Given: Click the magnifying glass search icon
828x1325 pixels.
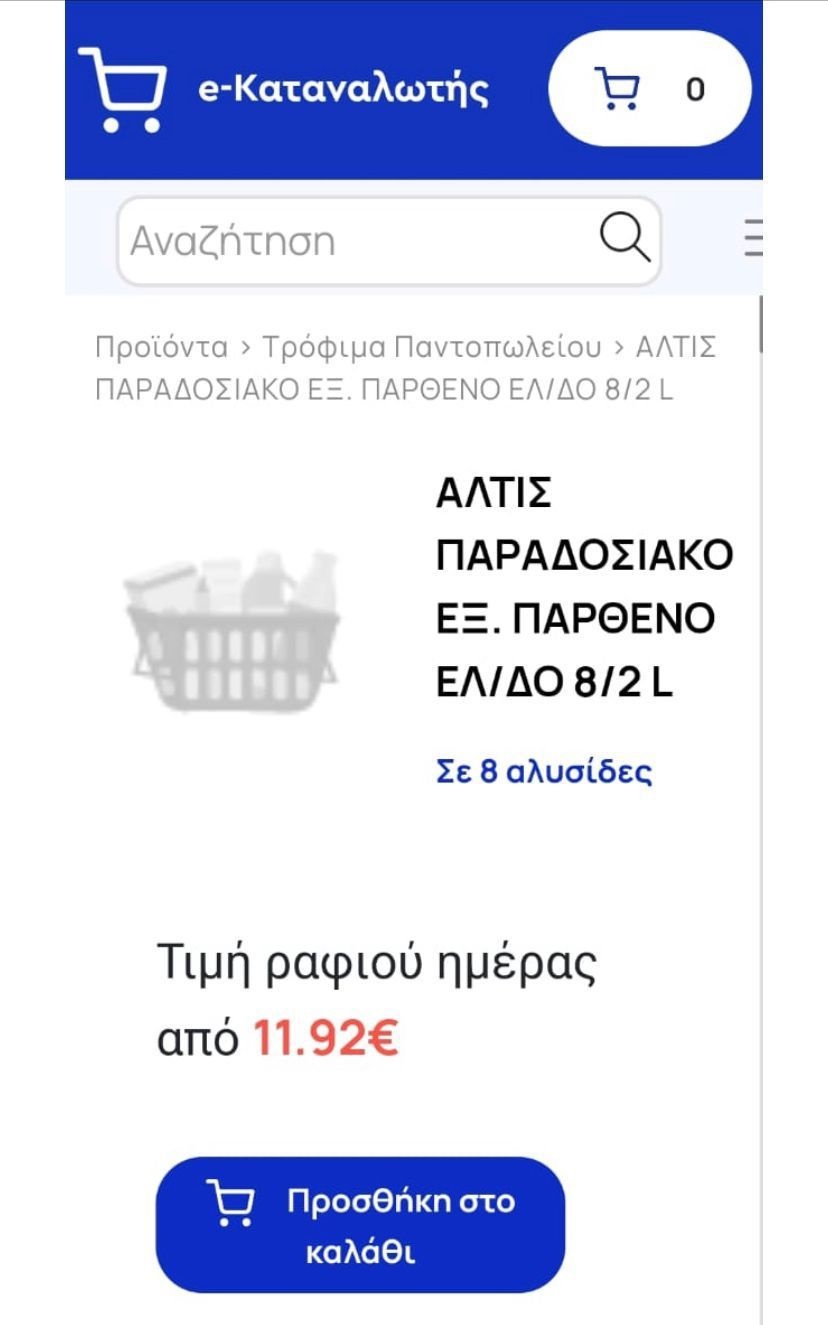Looking at the screenshot, I should tap(625, 238).
